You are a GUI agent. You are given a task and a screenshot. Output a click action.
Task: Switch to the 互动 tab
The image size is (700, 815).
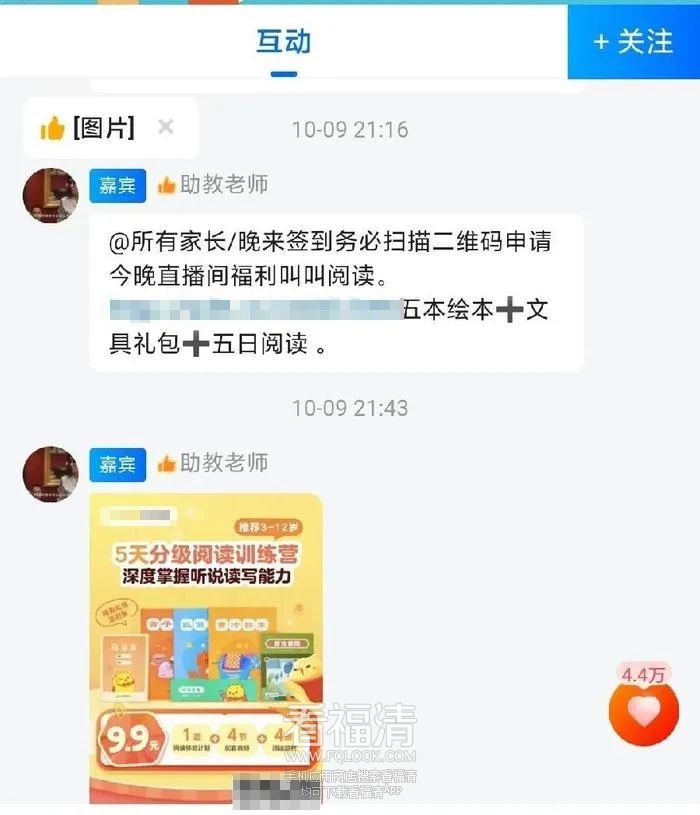pyautogui.click(x=283, y=42)
